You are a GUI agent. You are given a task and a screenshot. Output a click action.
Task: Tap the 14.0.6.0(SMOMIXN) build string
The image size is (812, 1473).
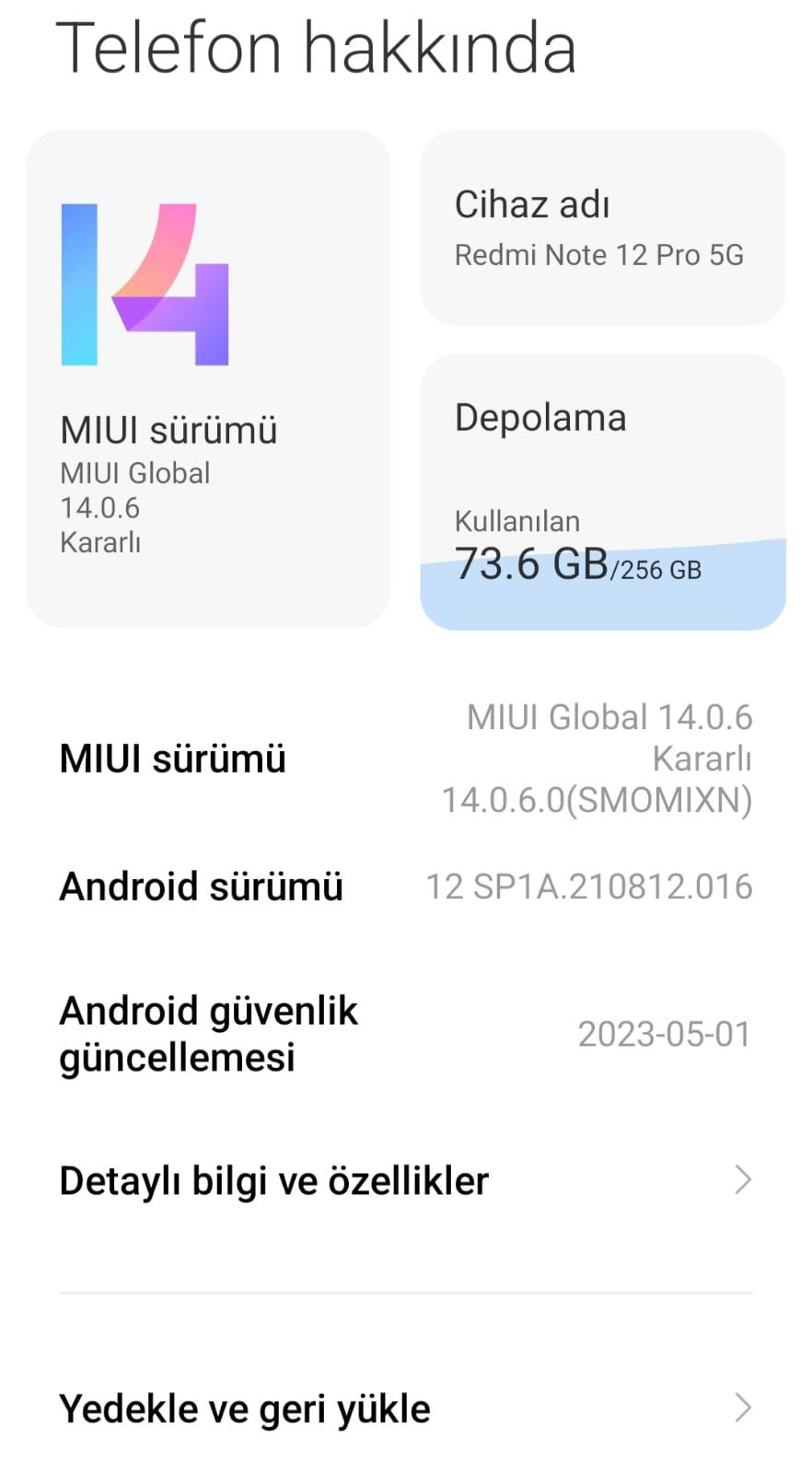(597, 799)
